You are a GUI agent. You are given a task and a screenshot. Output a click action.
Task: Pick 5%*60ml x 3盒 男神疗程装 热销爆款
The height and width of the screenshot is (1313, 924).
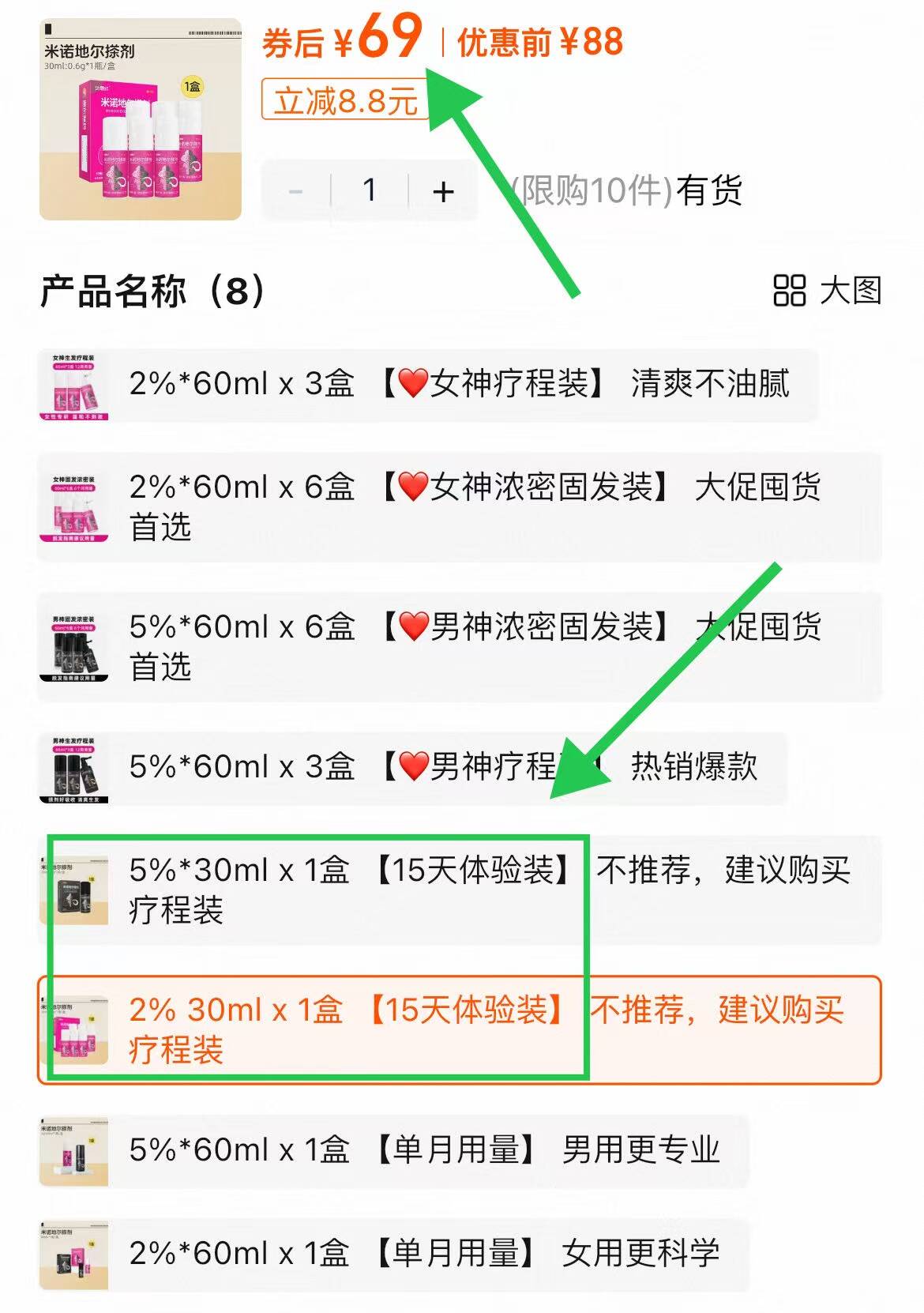tap(412, 767)
